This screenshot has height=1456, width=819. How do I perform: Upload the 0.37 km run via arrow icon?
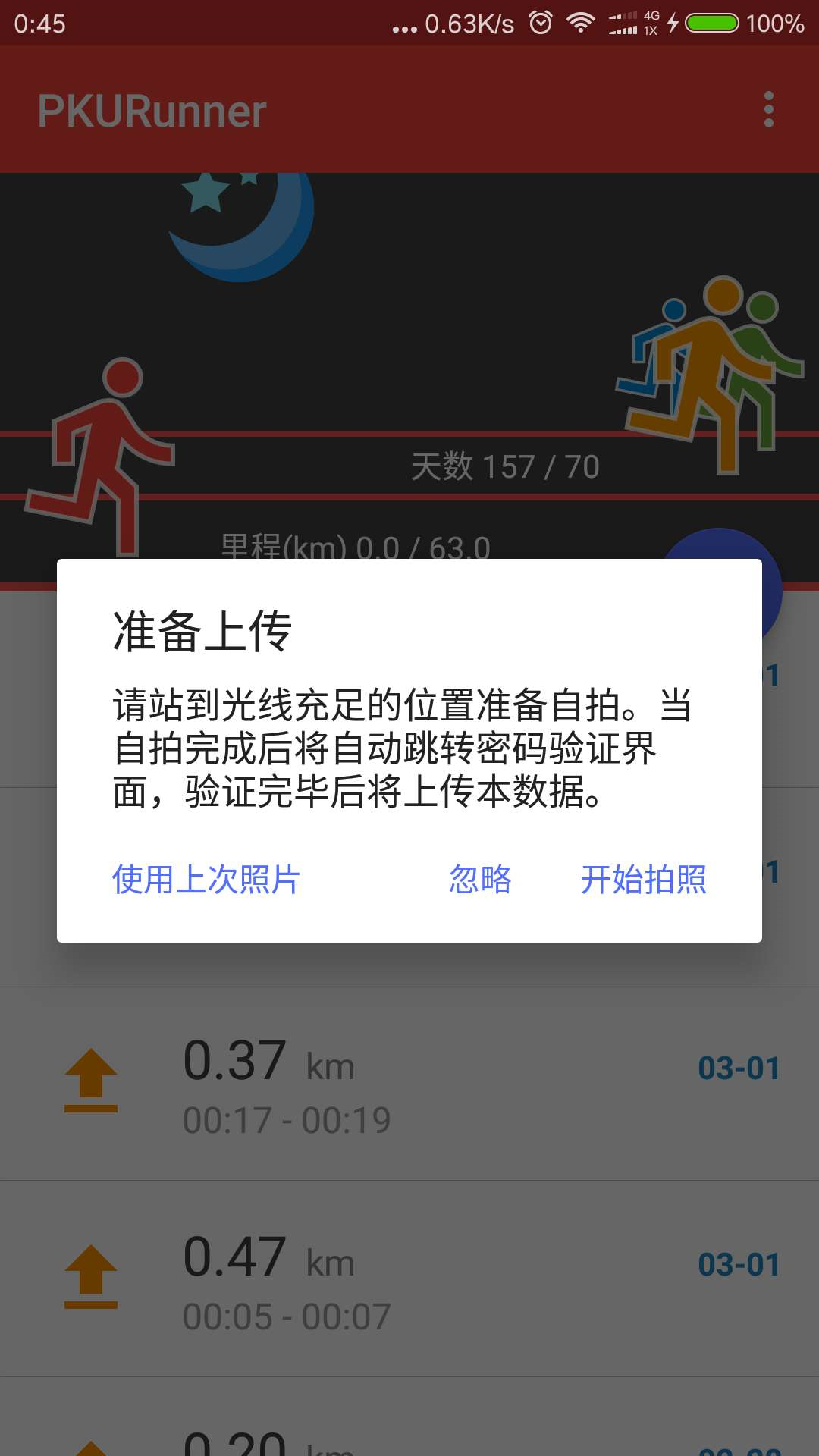(91, 1080)
